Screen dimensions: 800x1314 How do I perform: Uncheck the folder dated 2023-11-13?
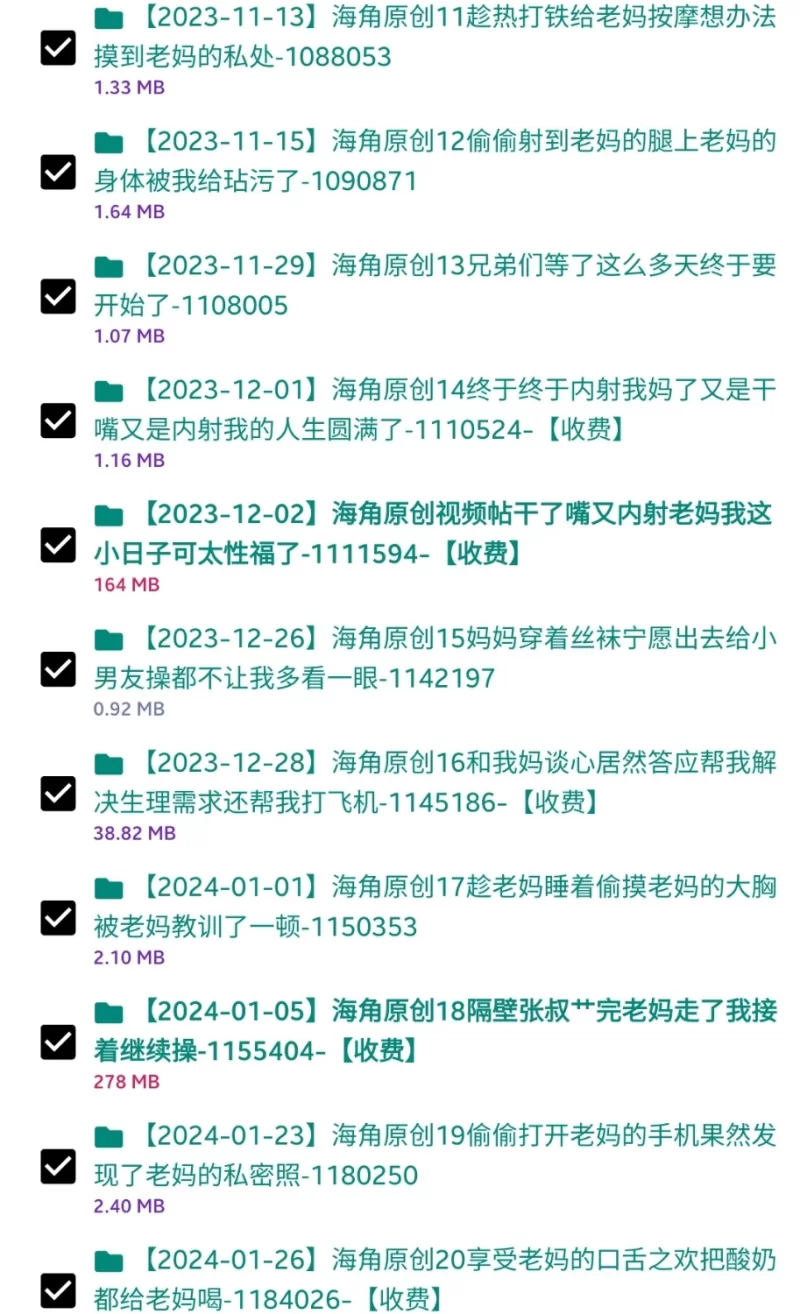pos(58,47)
